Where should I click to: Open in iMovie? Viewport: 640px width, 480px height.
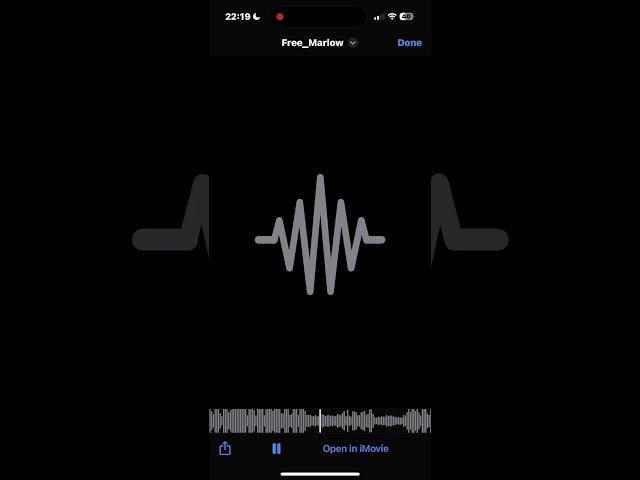355,448
